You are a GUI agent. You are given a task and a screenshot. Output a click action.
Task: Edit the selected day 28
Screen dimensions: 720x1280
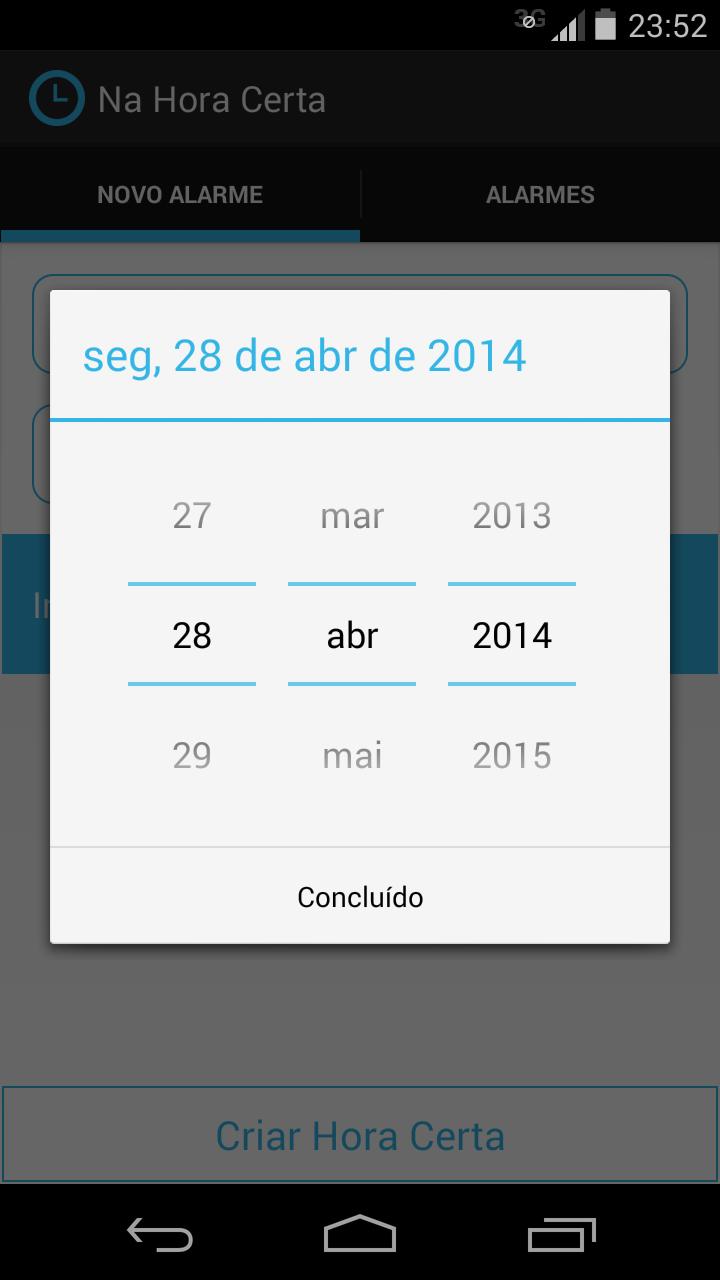(192, 636)
